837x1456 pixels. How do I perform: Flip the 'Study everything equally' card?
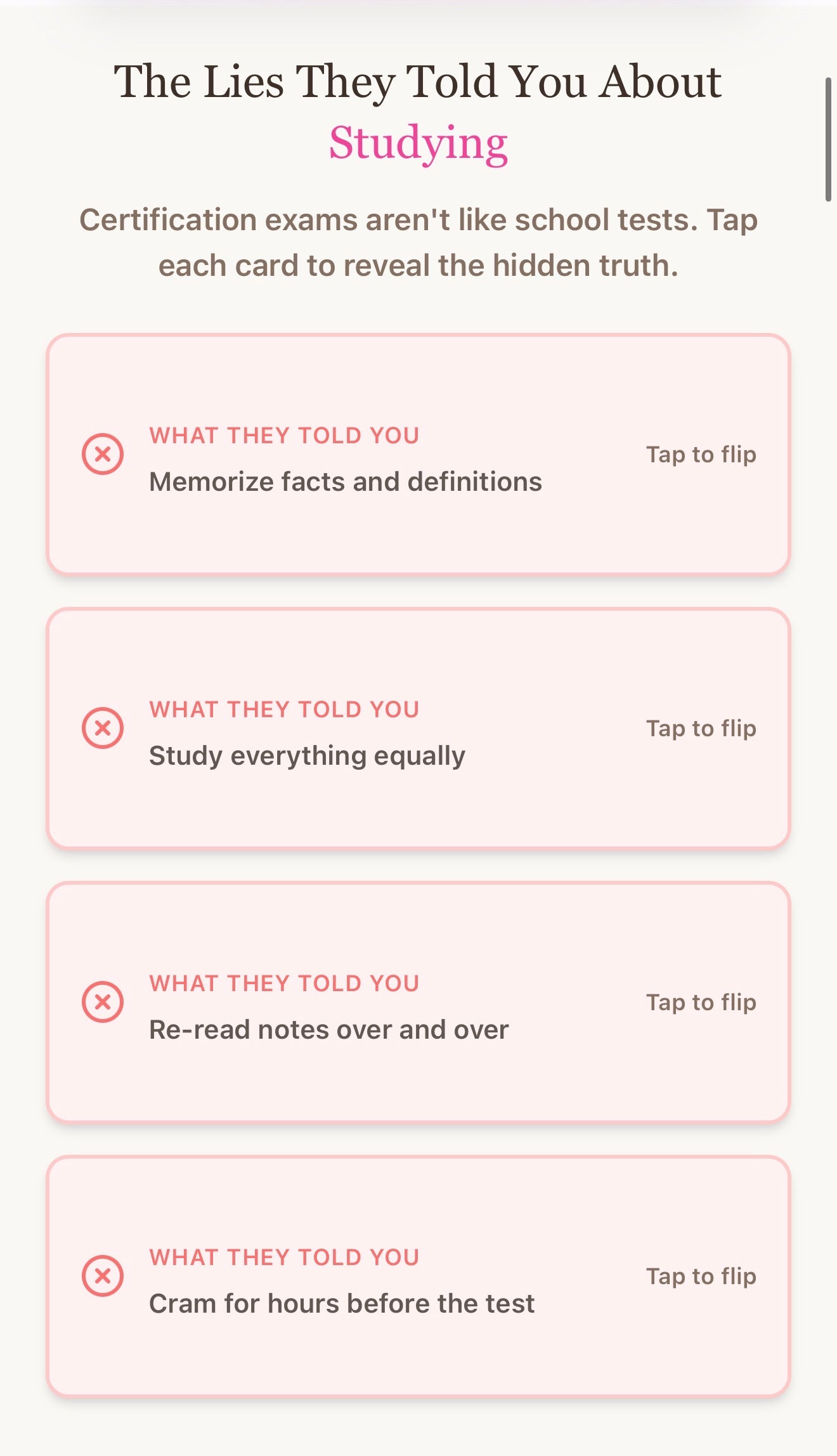[418, 729]
